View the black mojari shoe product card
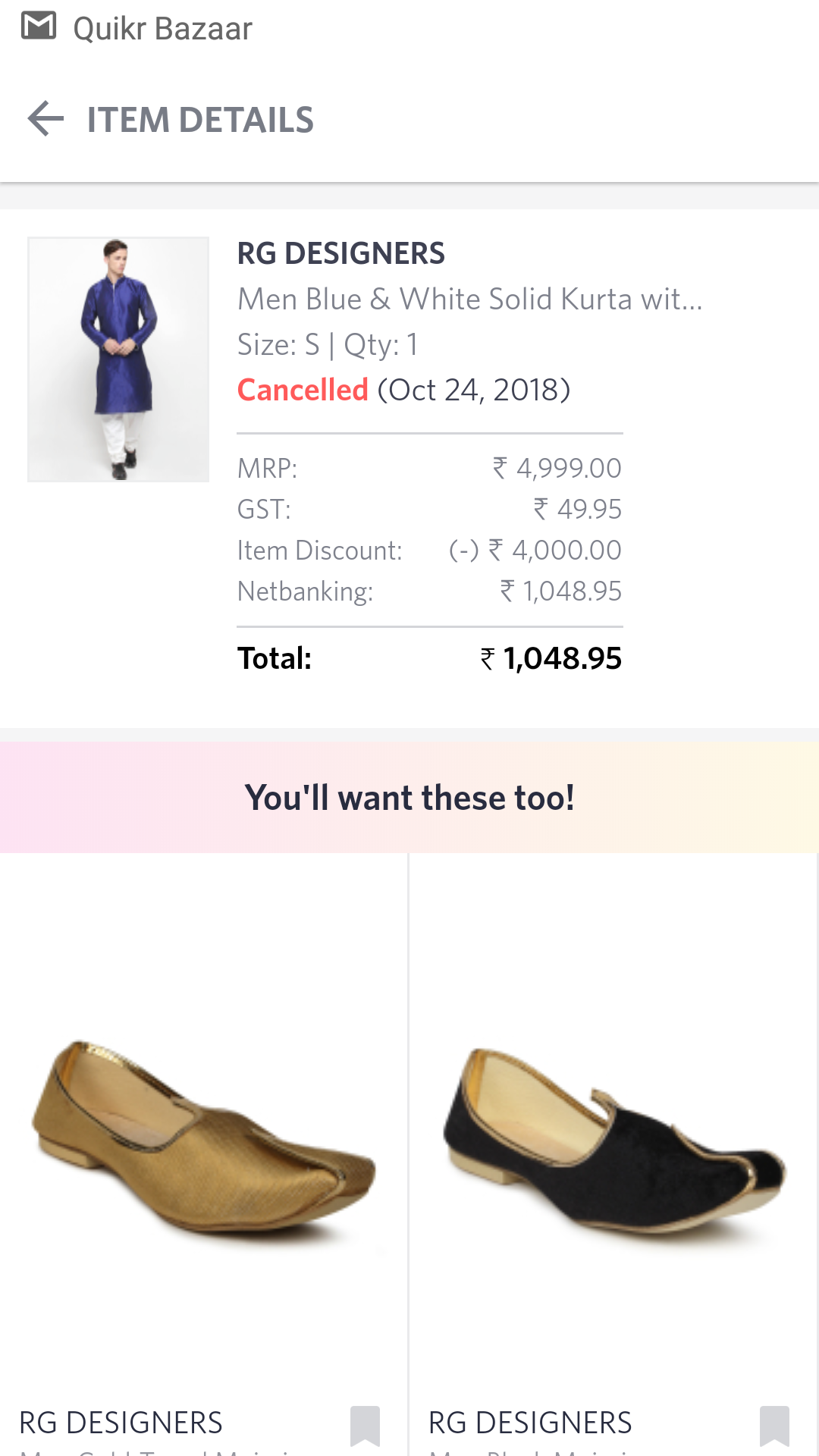The height and width of the screenshot is (1456, 819). click(x=614, y=1137)
